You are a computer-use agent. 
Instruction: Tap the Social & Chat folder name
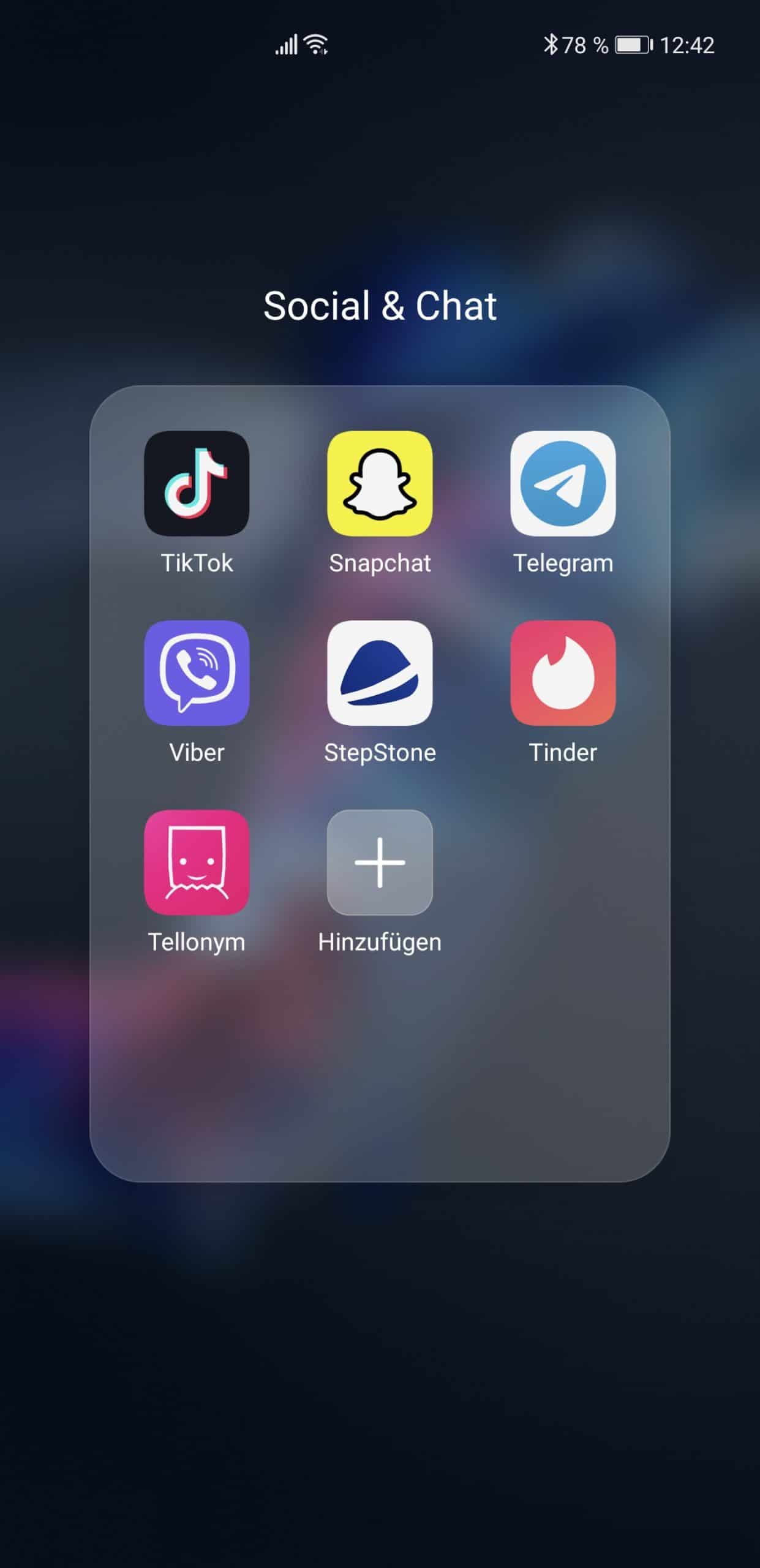pos(380,306)
